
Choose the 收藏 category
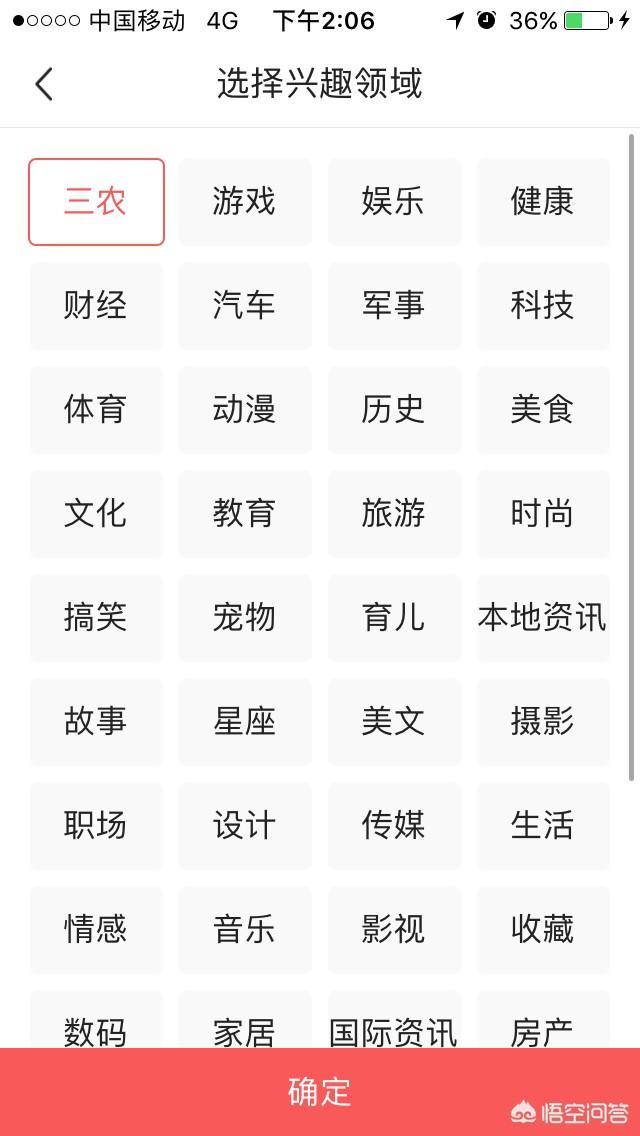543,930
